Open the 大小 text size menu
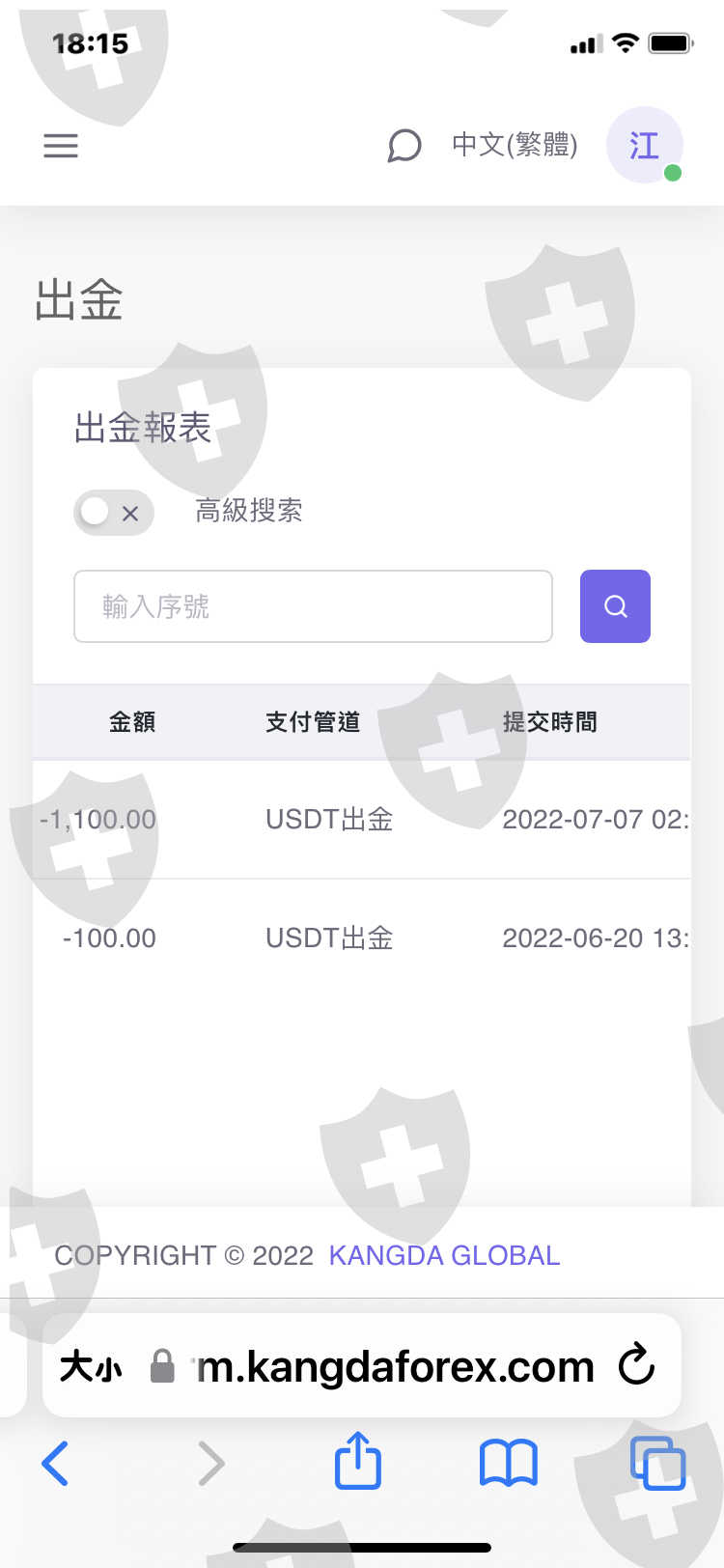 click(x=91, y=1366)
